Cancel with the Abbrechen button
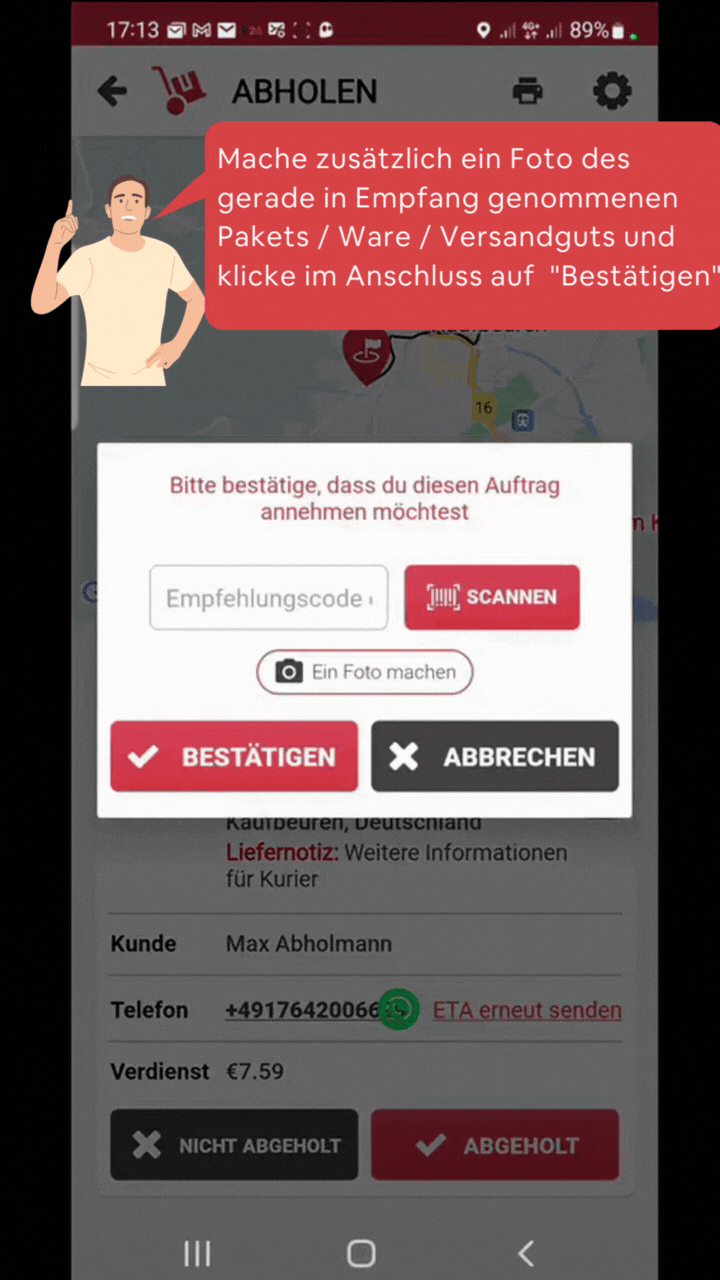 [x=495, y=757]
